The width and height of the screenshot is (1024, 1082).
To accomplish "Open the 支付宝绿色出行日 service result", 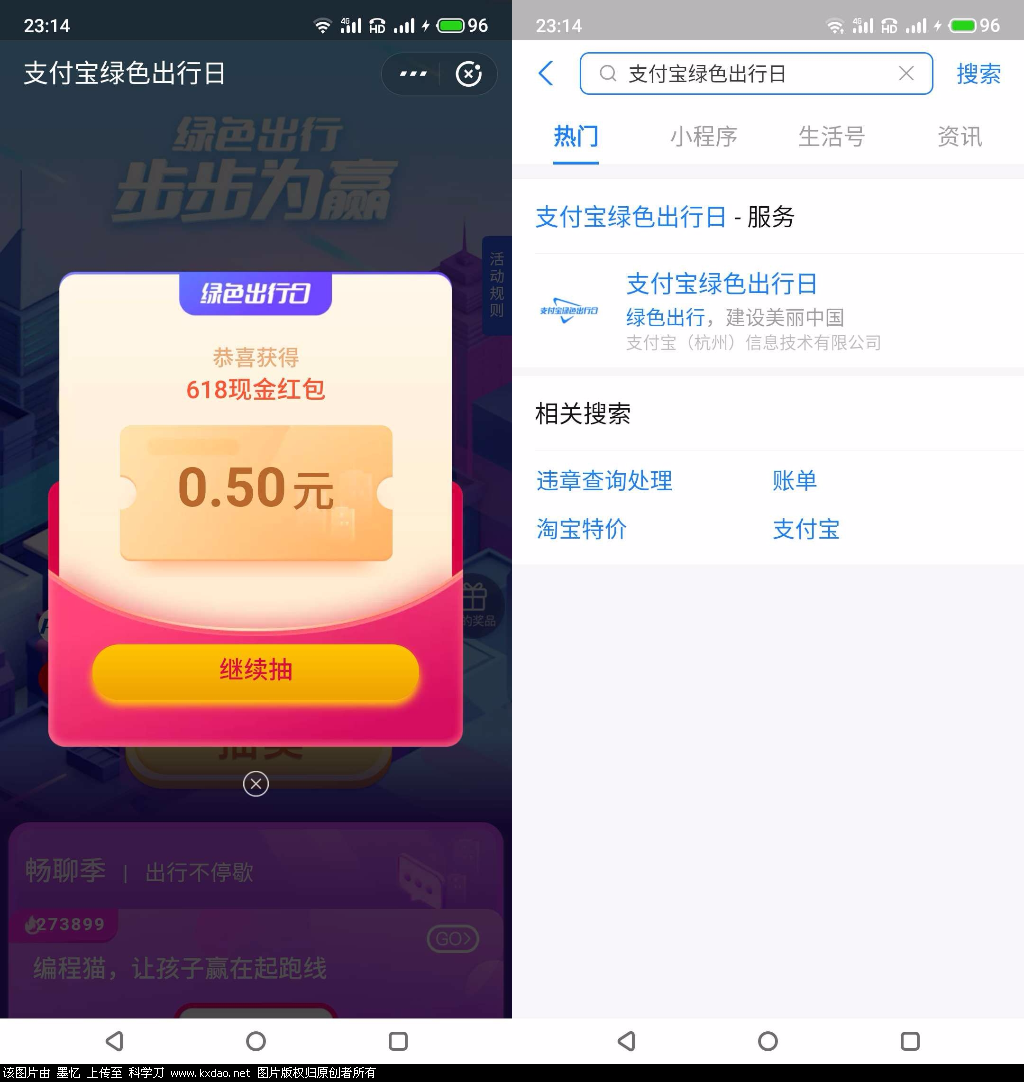I will click(720, 311).
